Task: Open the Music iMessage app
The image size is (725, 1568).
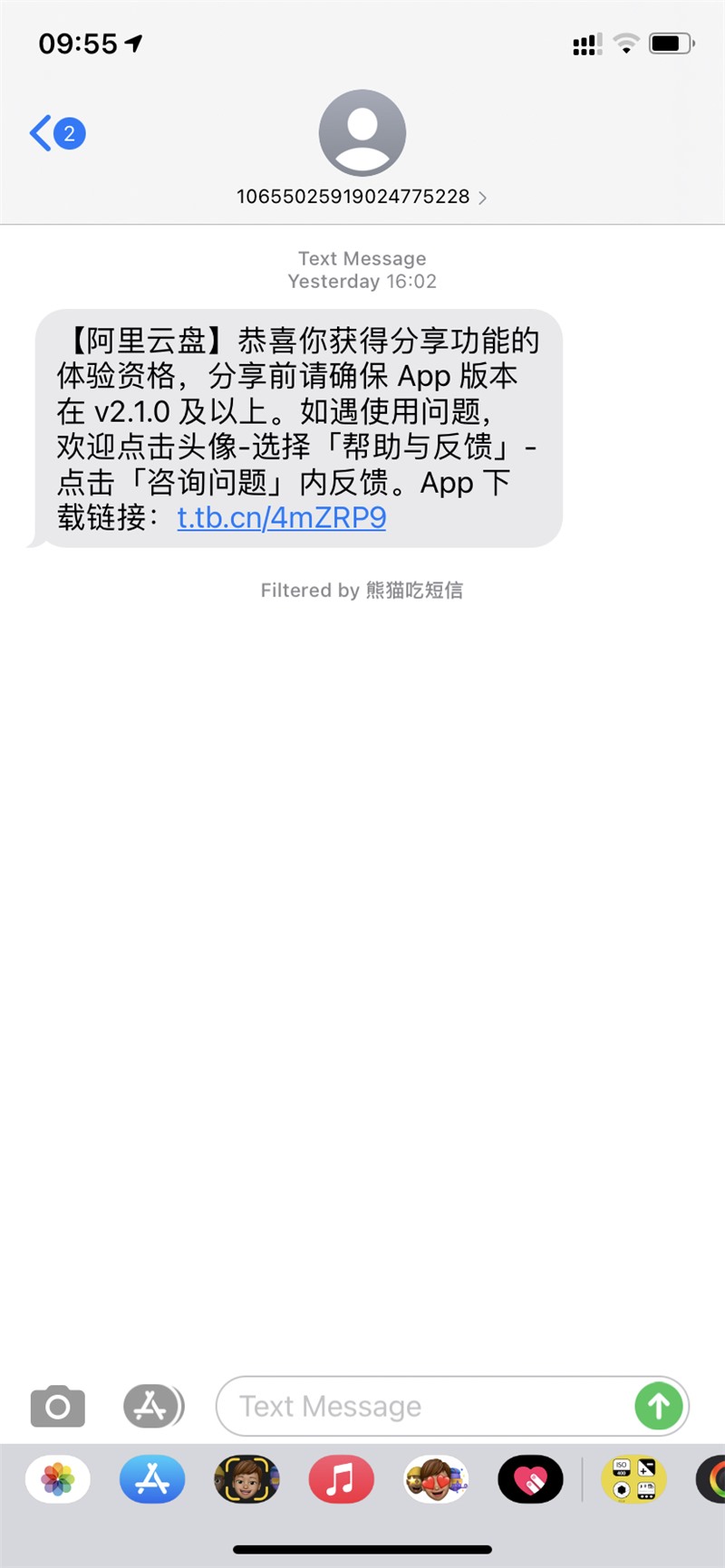Action: (x=341, y=1480)
